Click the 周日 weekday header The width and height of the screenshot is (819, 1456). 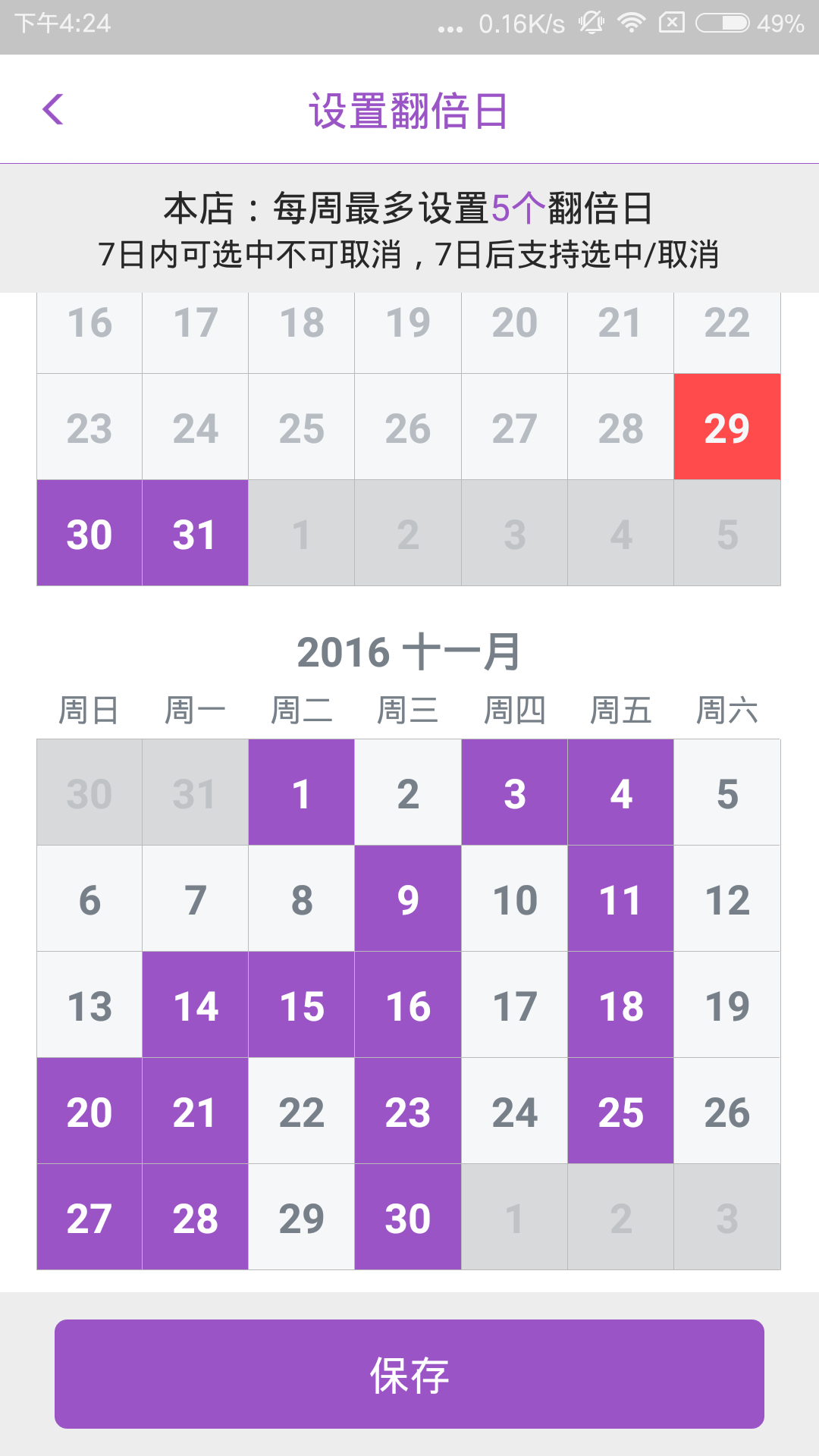pyautogui.click(x=88, y=708)
